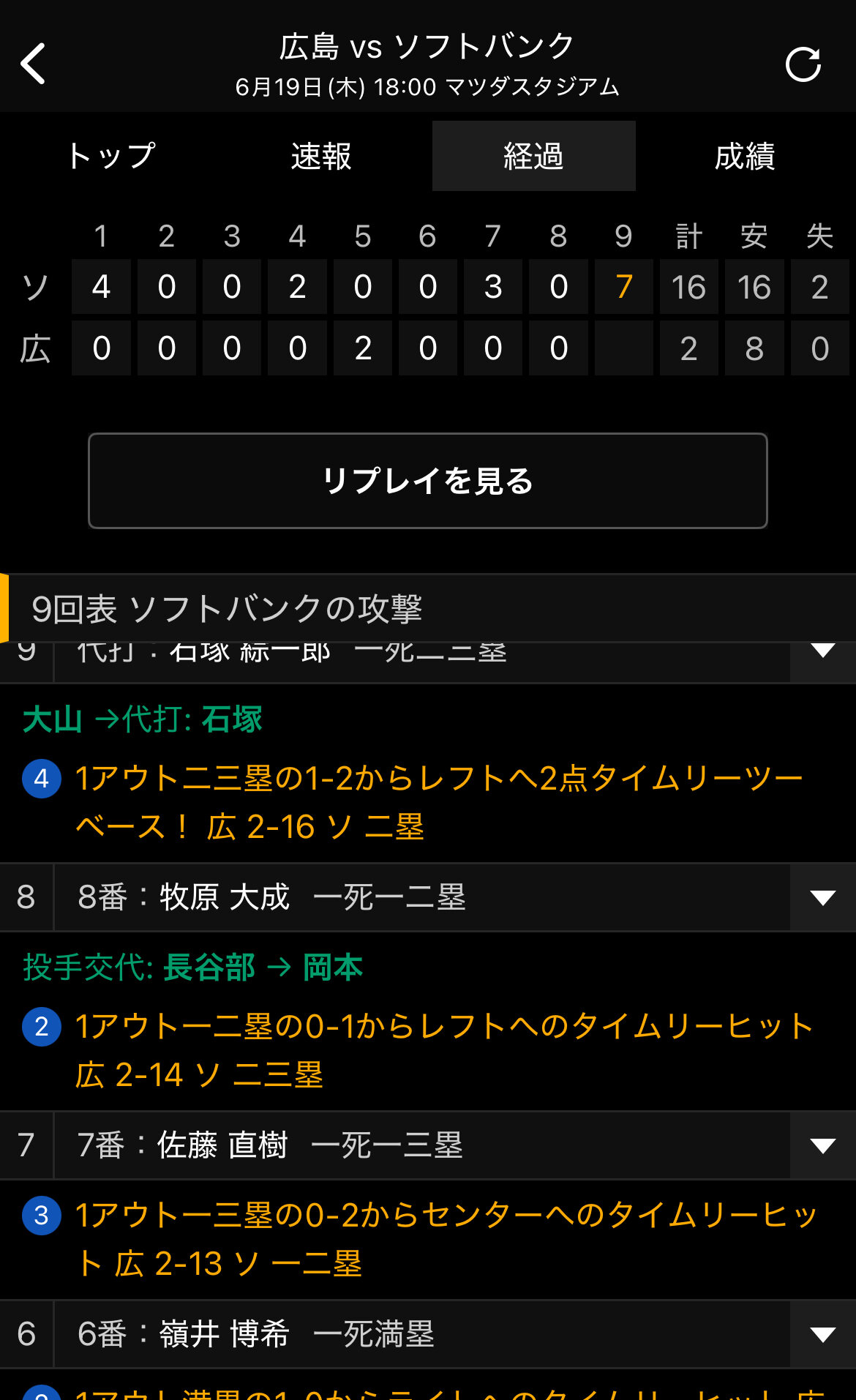The width and height of the screenshot is (856, 1400).
Task: Expand the 6番 嶺井 博希 at-bat
Action: pos(822,1334)
